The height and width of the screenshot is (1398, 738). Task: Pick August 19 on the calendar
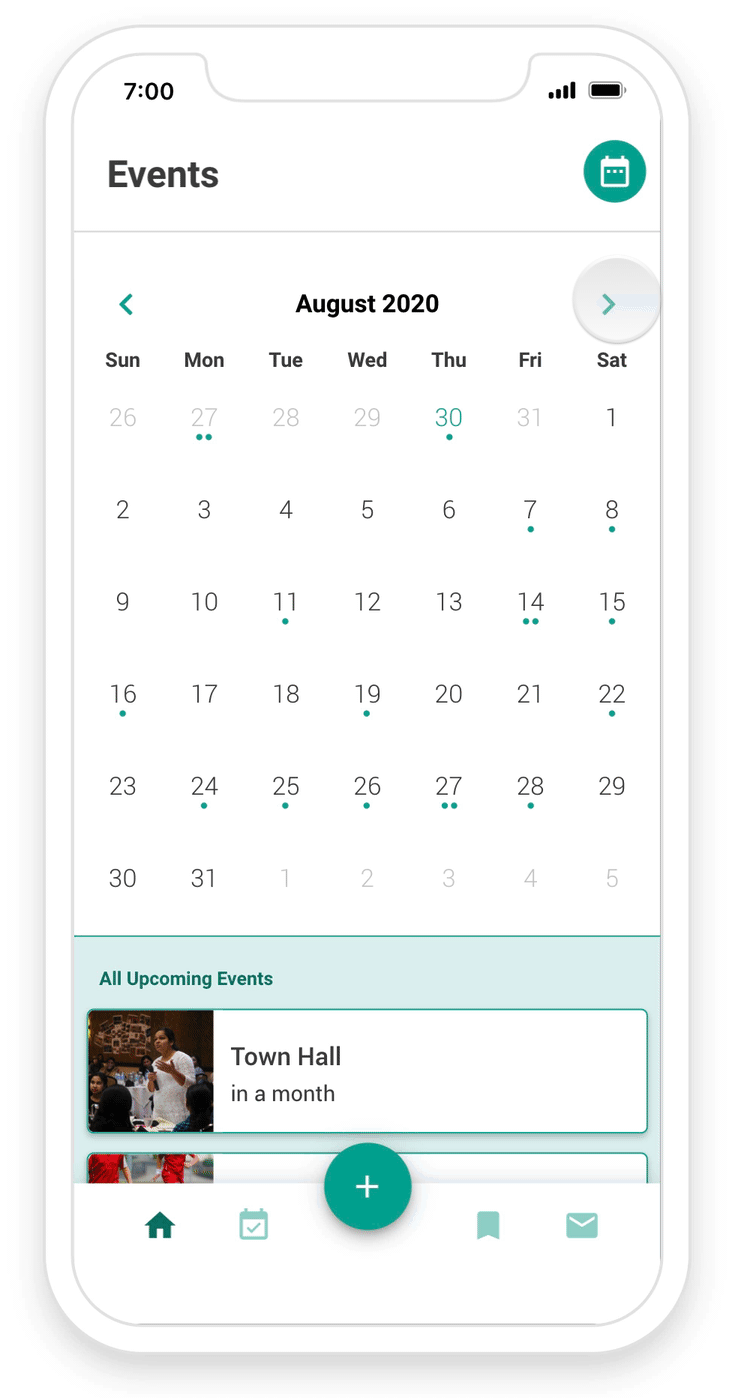[x=367, y=694]
